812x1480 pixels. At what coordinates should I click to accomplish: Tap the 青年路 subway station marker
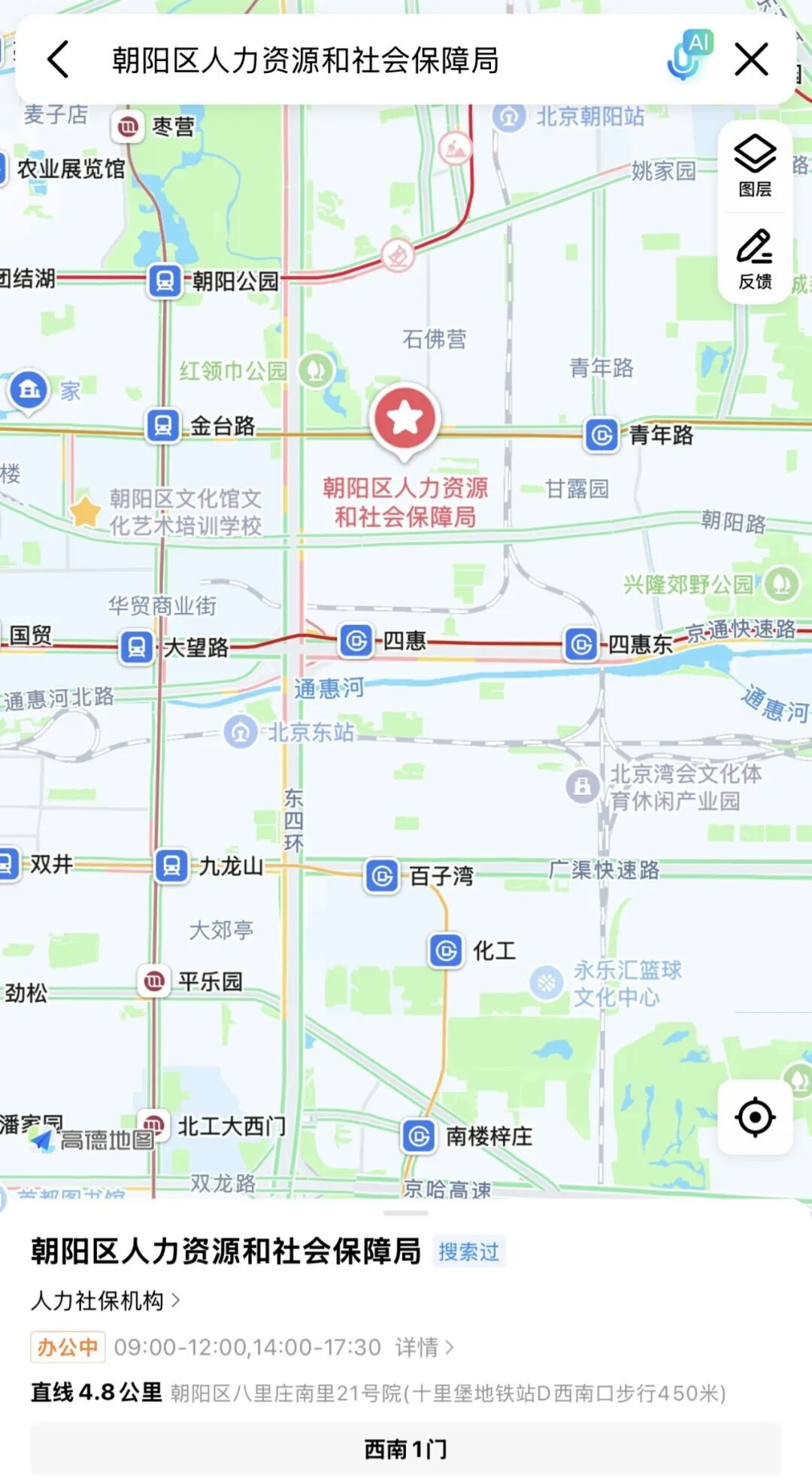point(601,435)
